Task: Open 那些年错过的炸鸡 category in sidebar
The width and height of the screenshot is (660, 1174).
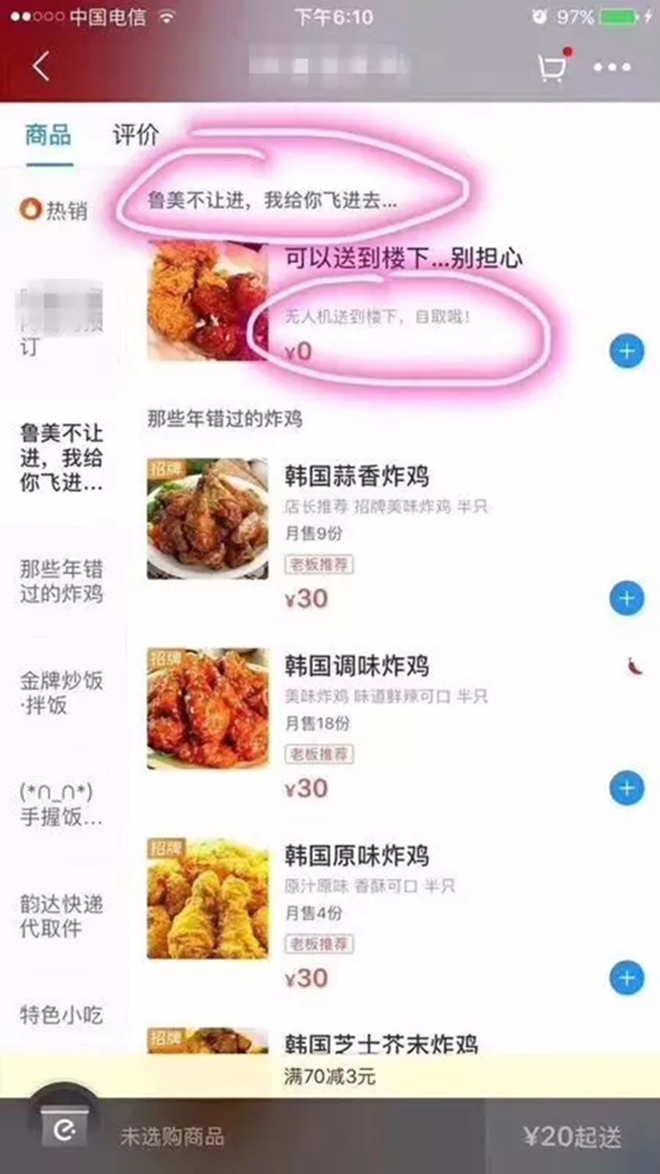Action: pos(62,582)
